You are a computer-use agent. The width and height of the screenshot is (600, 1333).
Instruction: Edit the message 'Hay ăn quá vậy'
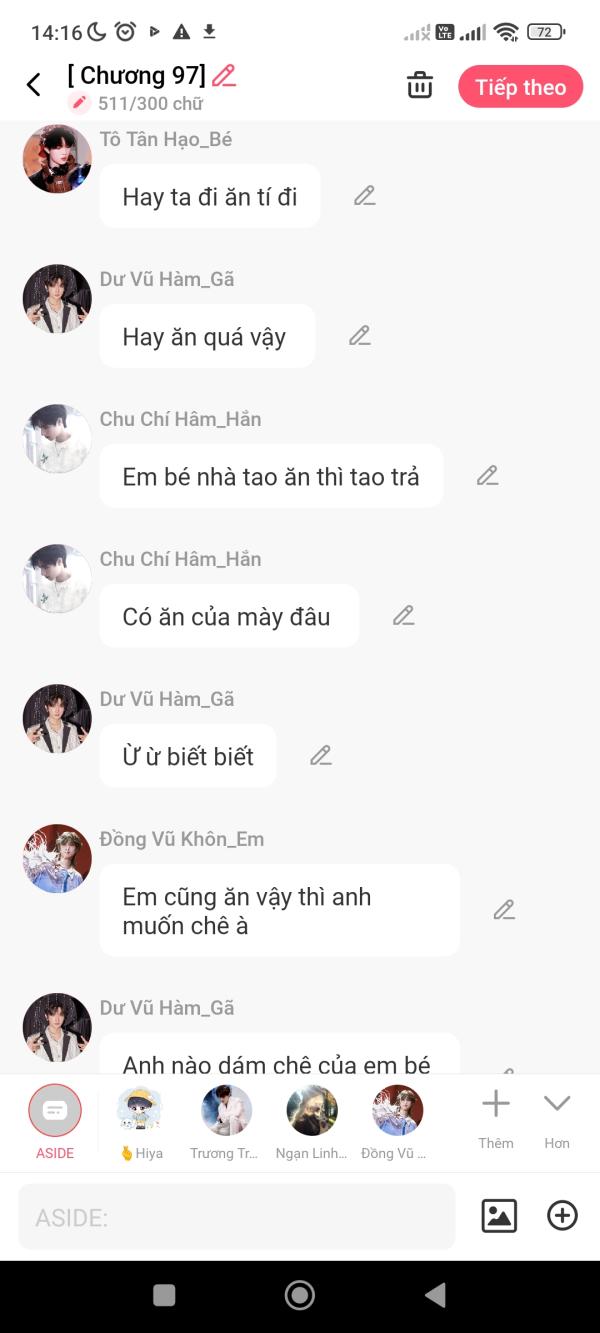click(360, 336)
